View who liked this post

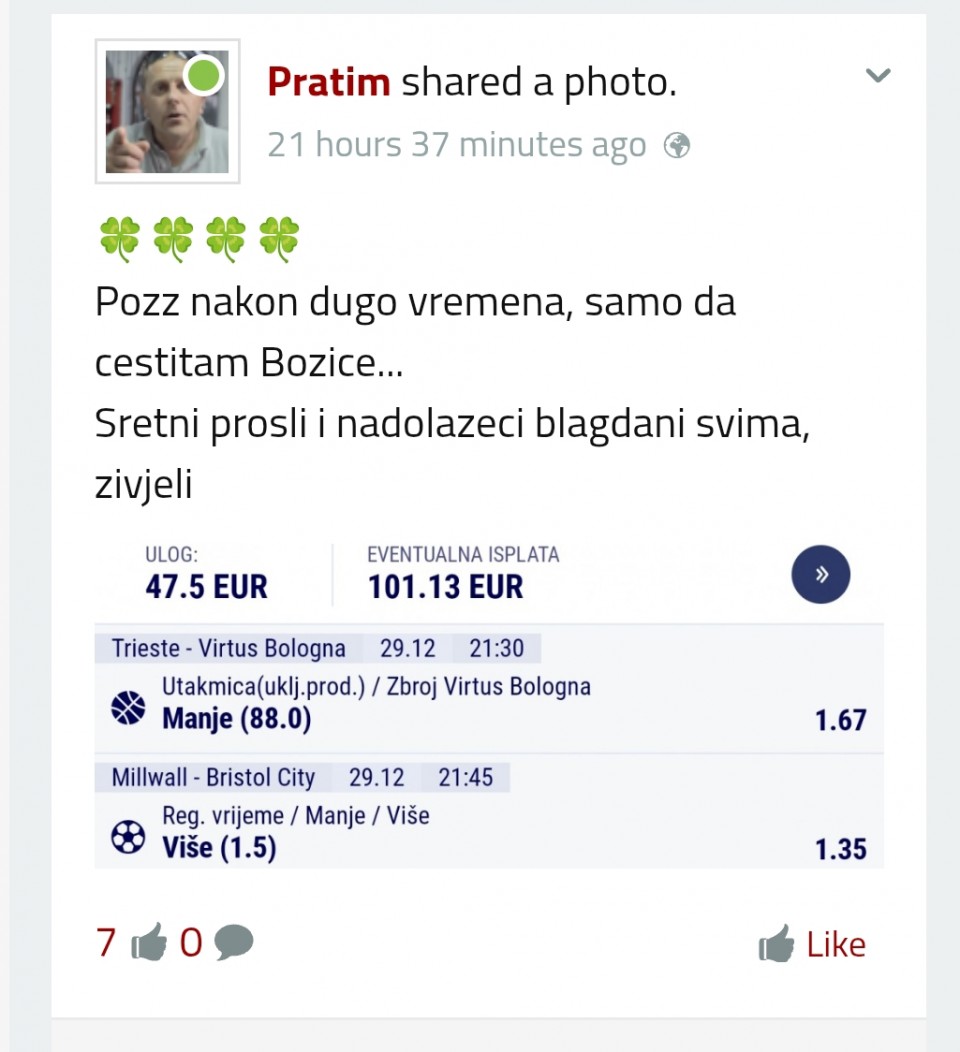[130, 942]
